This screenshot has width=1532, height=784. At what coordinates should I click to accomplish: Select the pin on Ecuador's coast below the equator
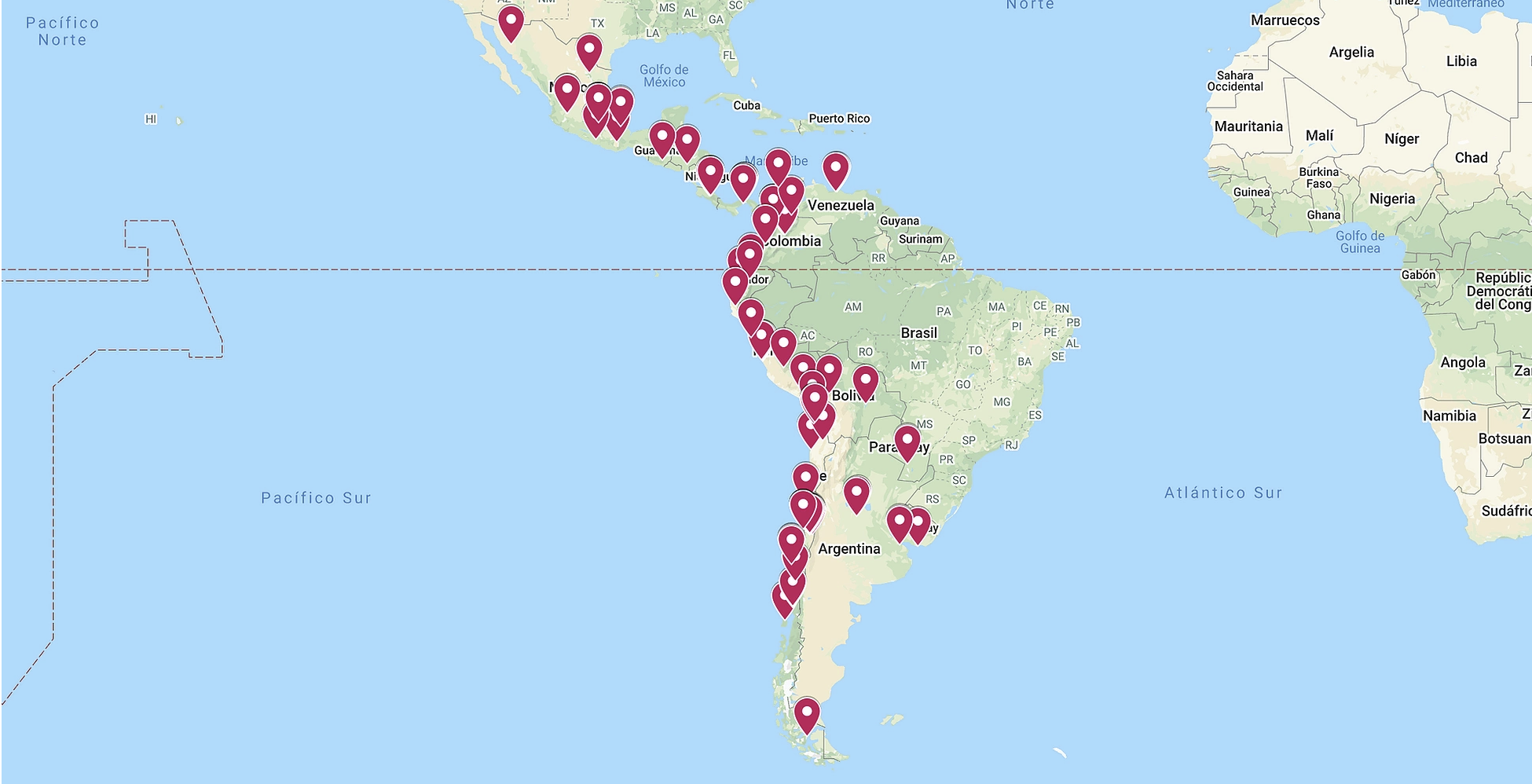click(x=735, y=284)
